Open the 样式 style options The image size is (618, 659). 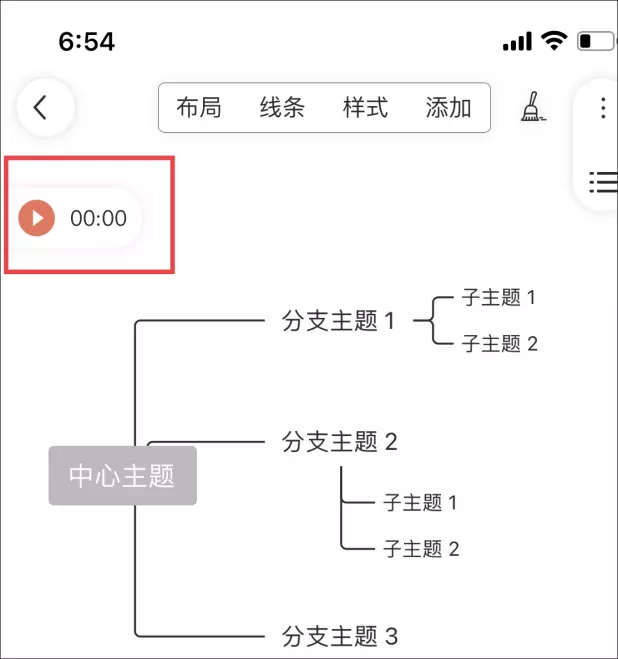tap(365, 107)
